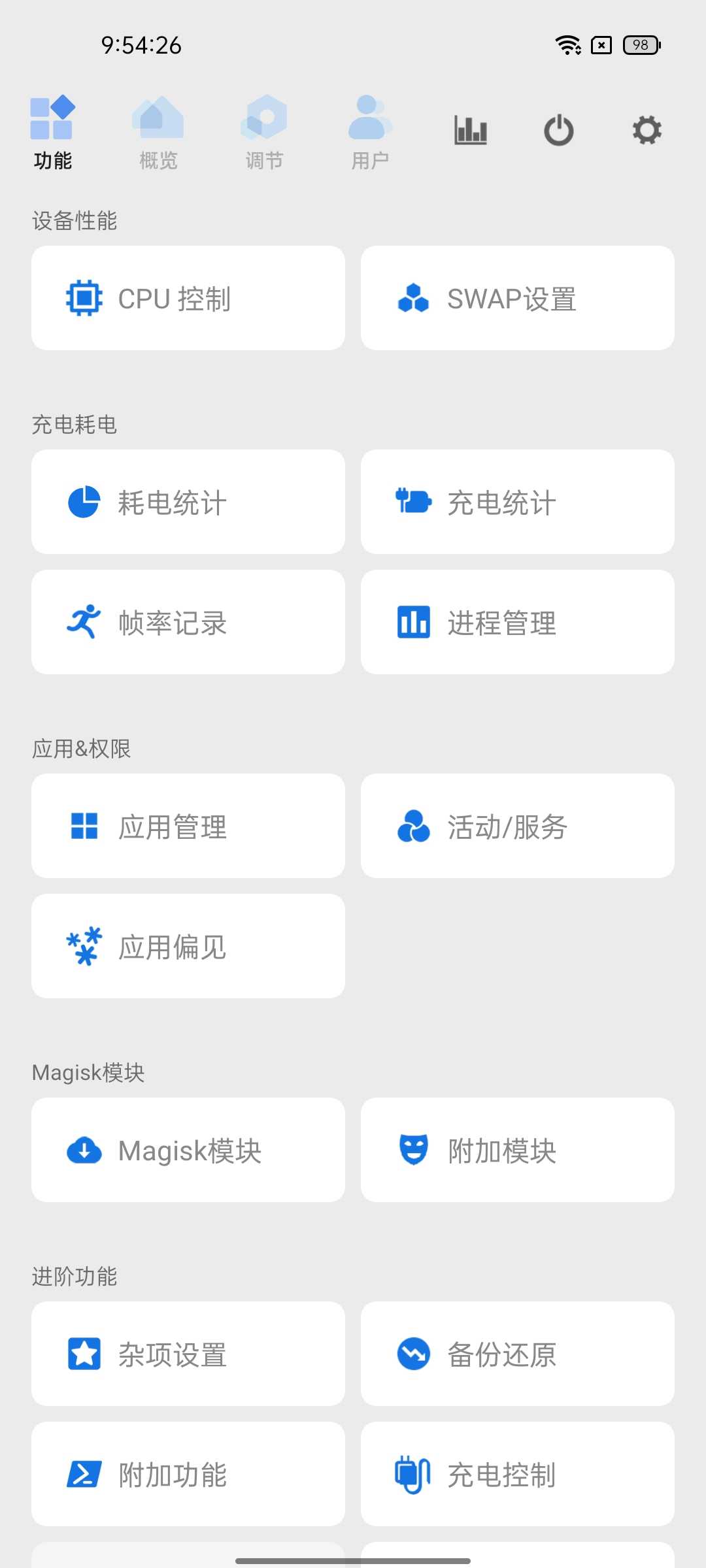This screenshot has width=706, height=1568.
Task: Open 活动/服务
Action: click(x=518, y=826)
